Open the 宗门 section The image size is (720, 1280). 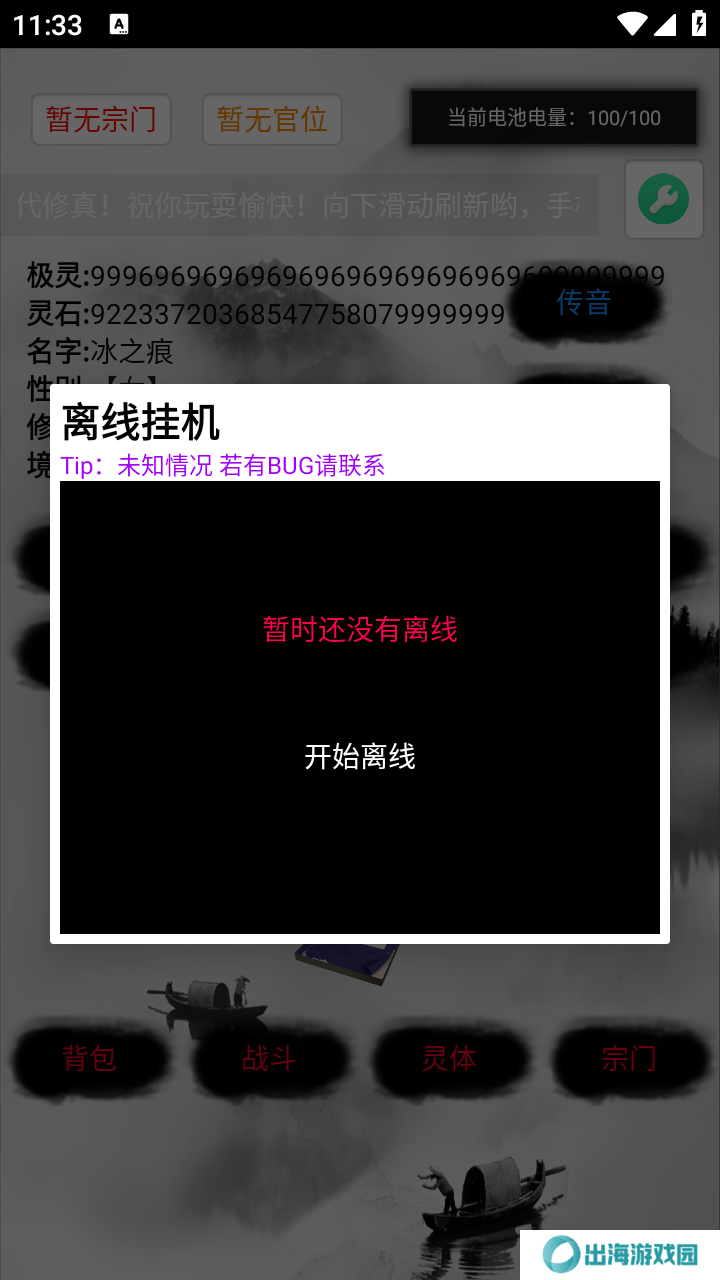click(629, 1058)
